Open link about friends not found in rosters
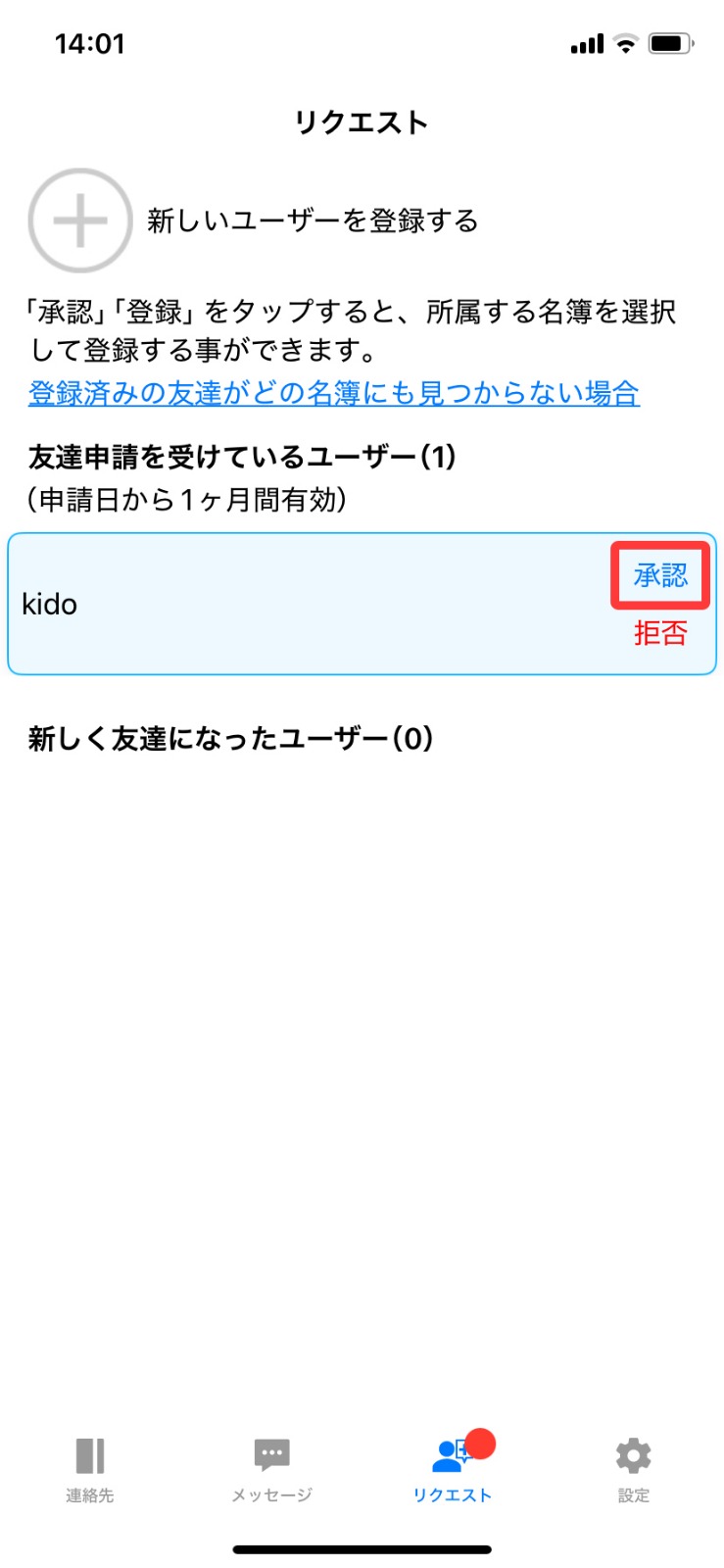The width and height of the screenshot is (724, 1568). [x=334, y=393]
